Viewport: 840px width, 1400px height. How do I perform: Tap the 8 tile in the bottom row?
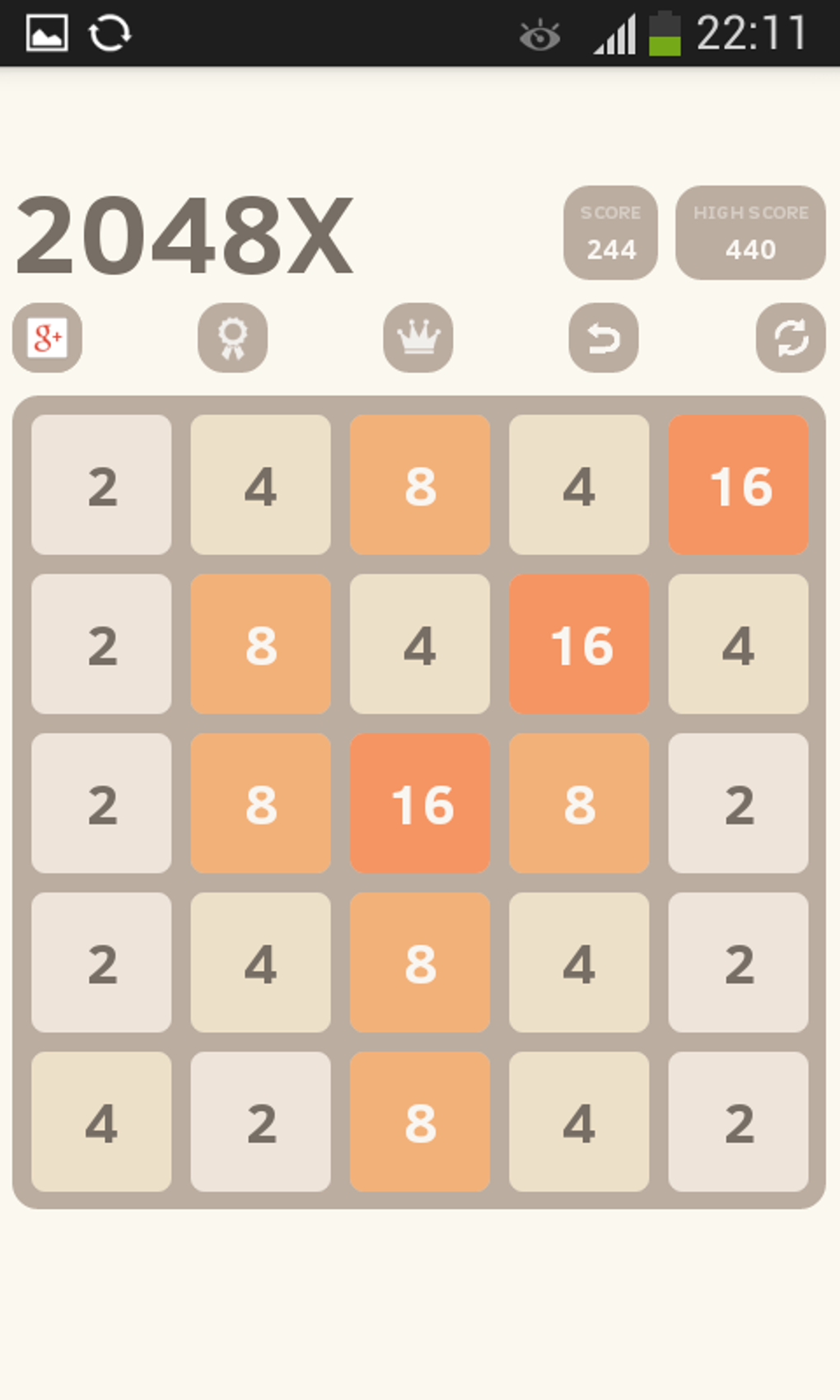tap(418, 1122)
